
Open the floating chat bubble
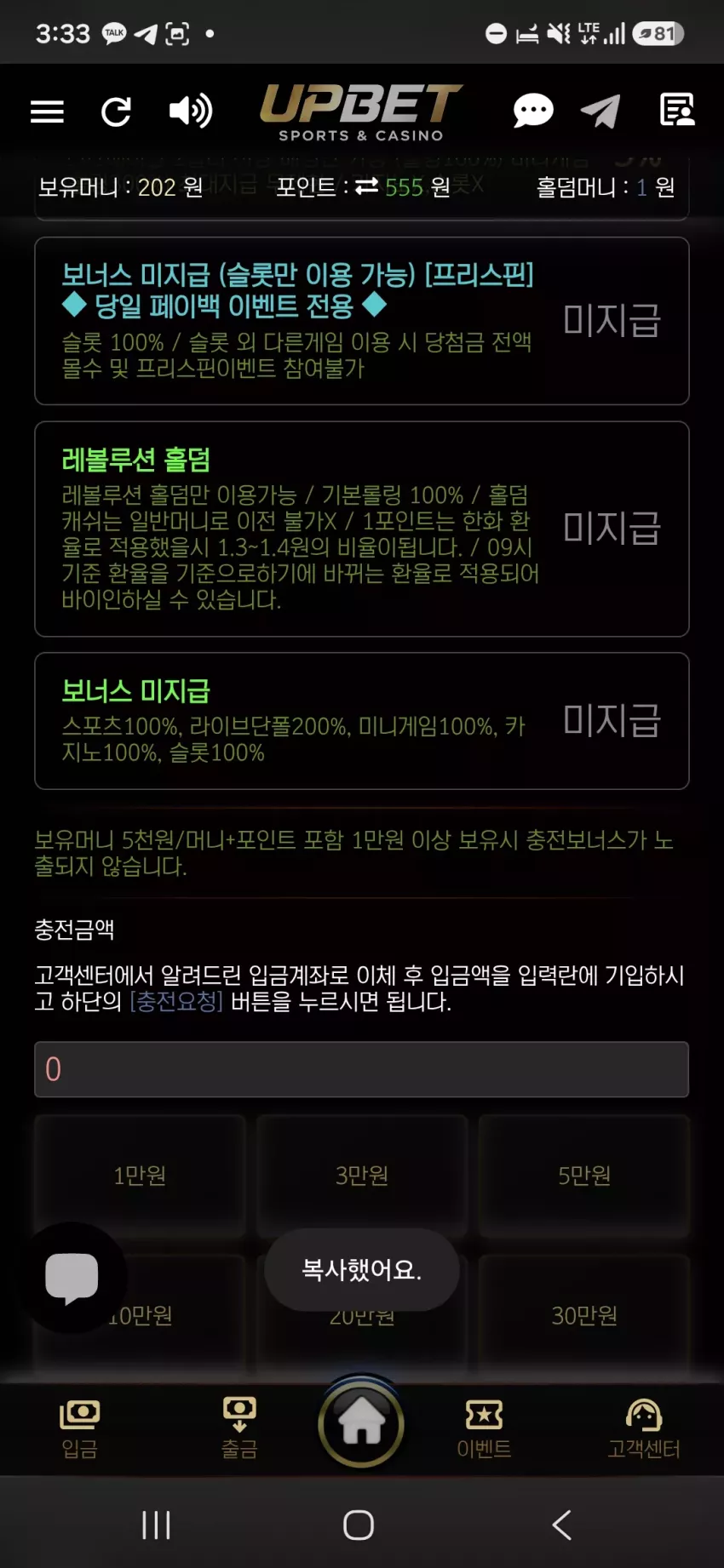click(x=72, y=1278)
